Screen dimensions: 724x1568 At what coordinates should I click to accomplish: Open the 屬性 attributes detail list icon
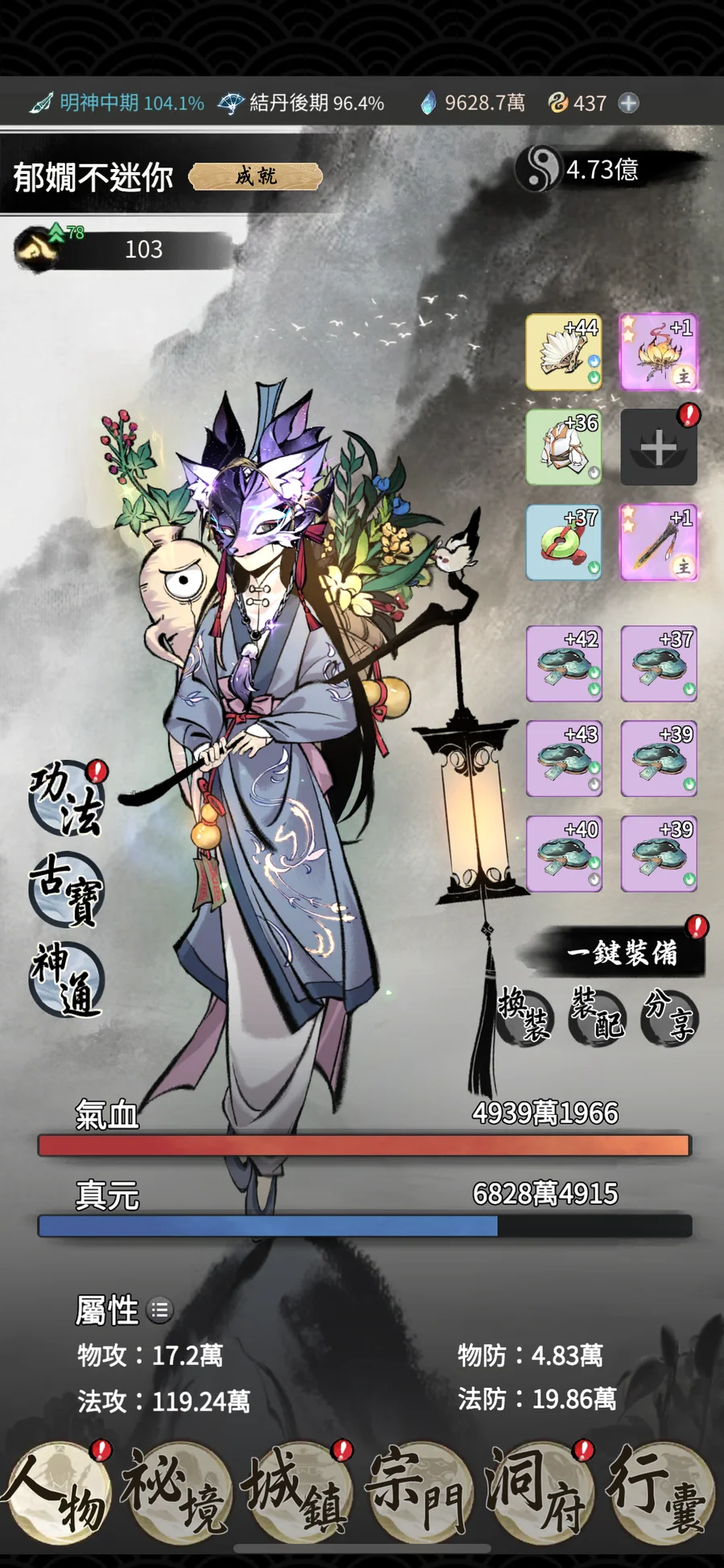pos(160,1310)
